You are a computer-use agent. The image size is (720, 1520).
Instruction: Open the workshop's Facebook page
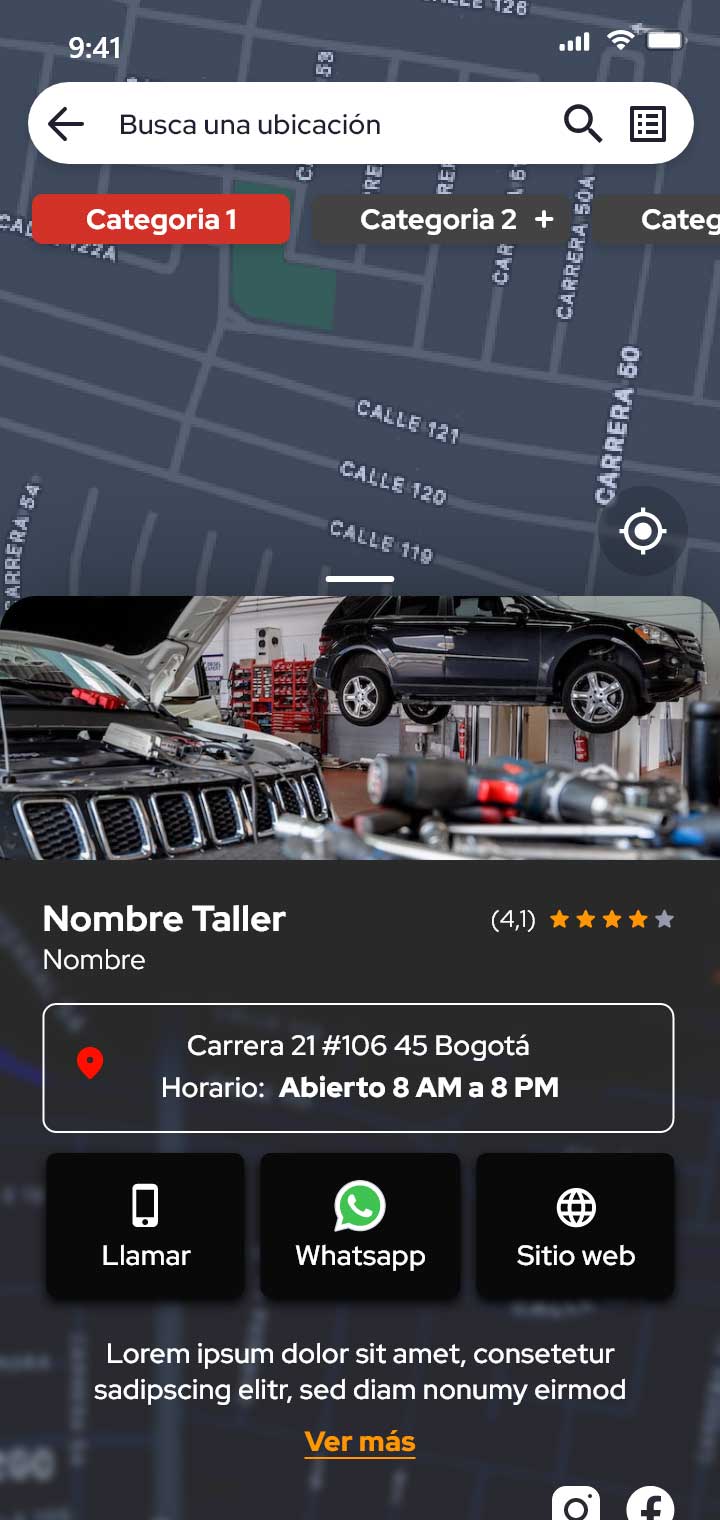pyautogui.click(x=650, y=1505)
